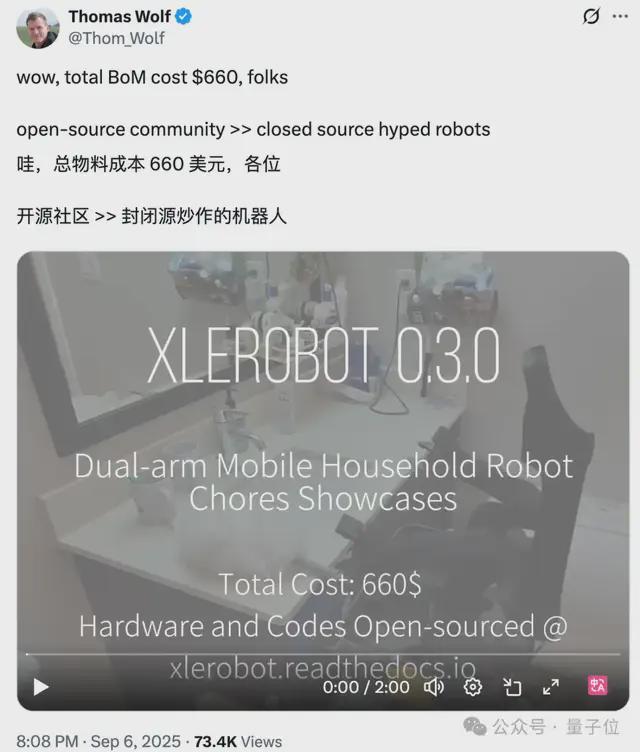This screenshot has height=752, width=640.
Task: Open video playback settings gear
Action: [473, 687]
